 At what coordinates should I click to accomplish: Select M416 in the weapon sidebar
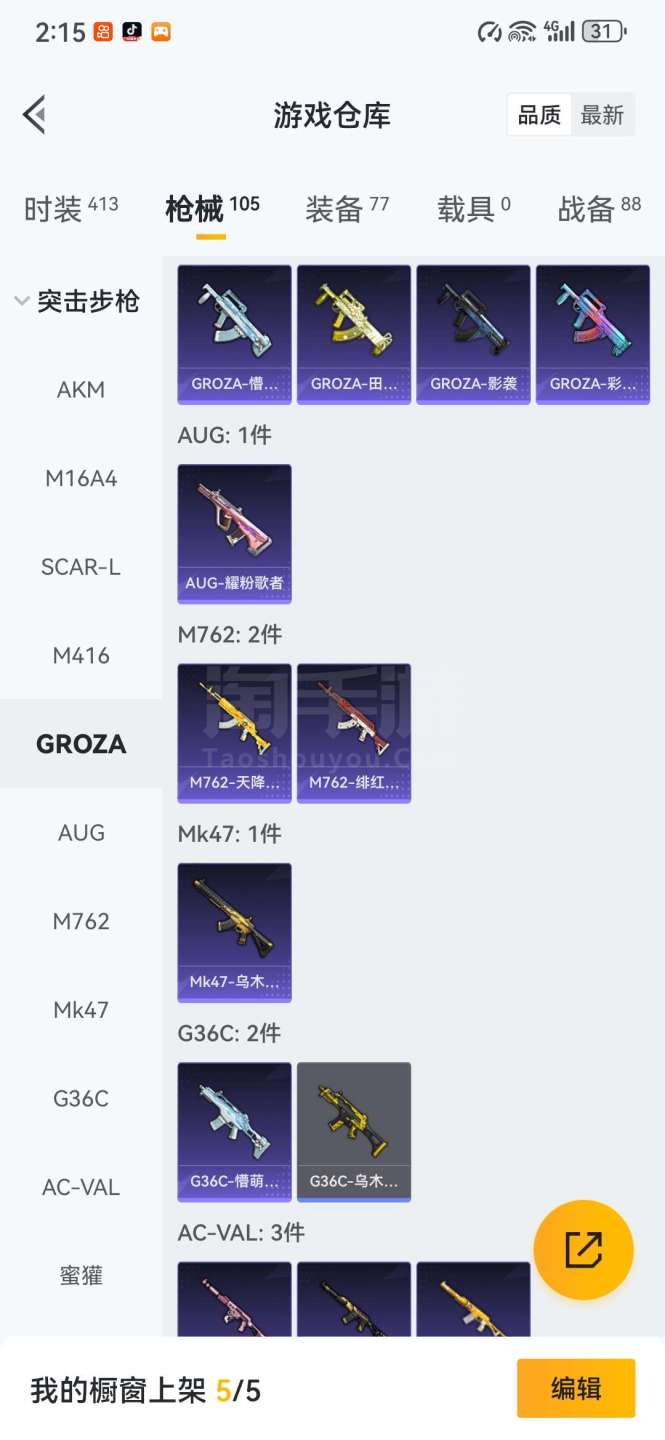point(81,656)
